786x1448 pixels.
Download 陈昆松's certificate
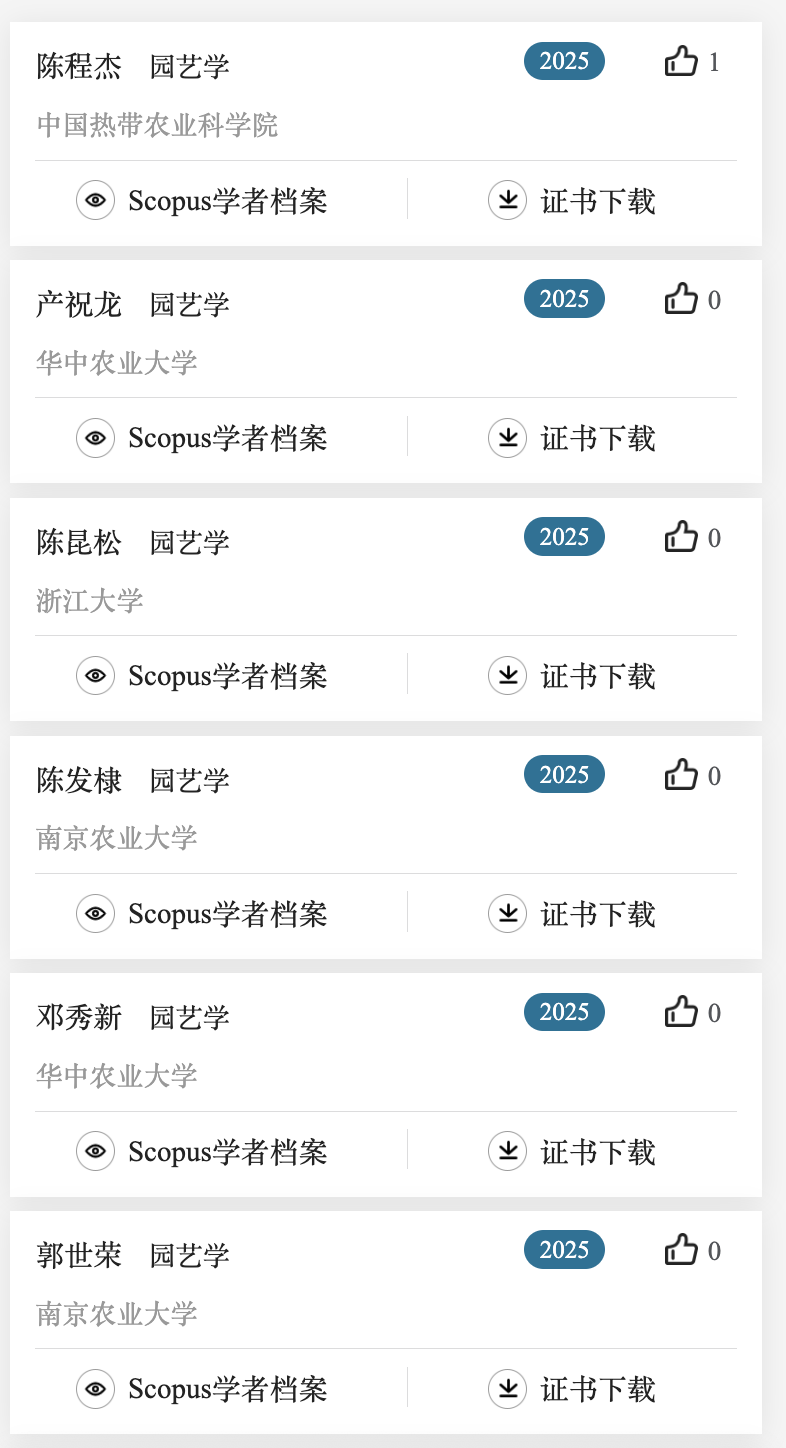point(572,676)
